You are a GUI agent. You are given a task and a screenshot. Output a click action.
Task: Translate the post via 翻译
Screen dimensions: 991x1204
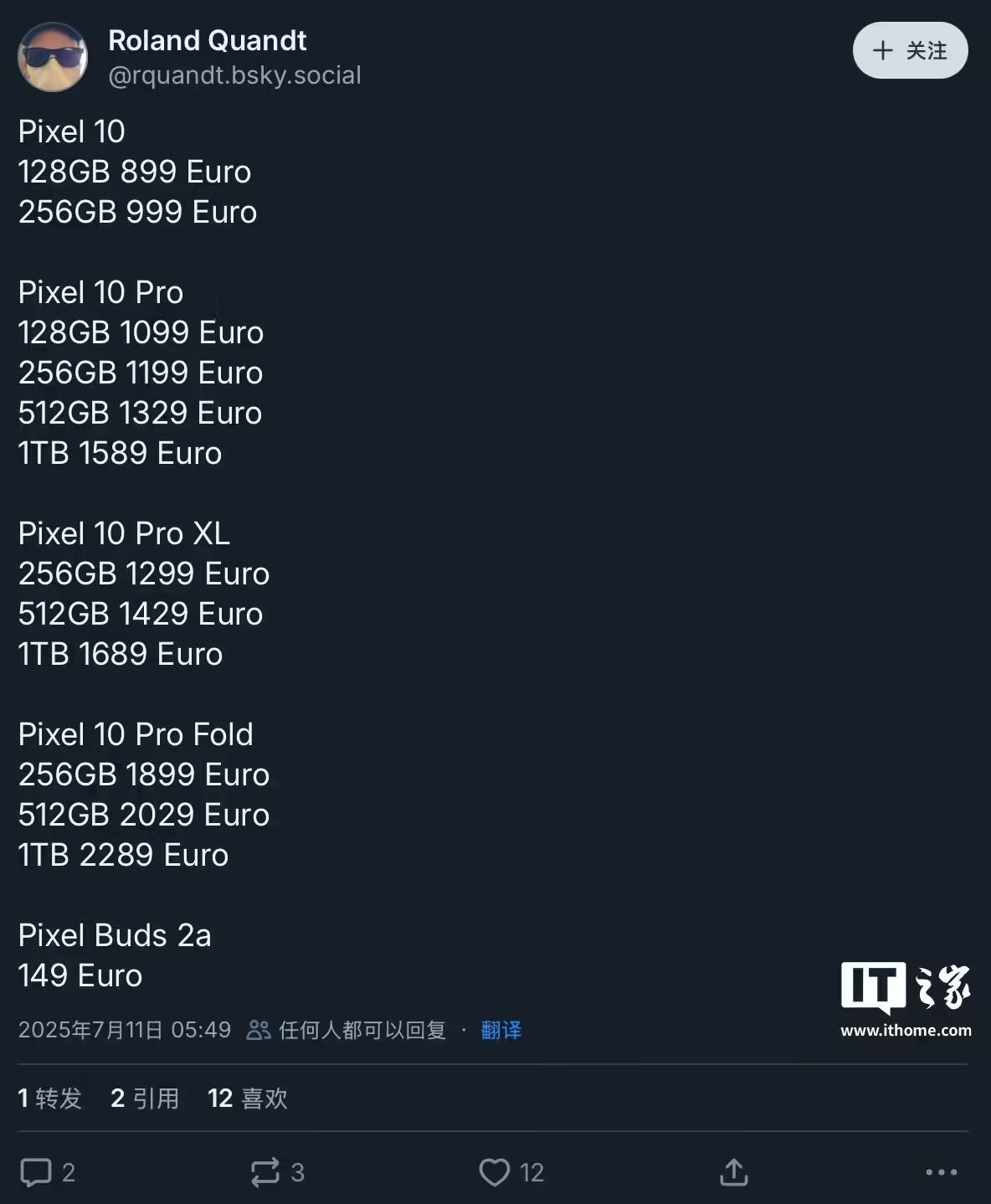click(x=501, y=1030)
